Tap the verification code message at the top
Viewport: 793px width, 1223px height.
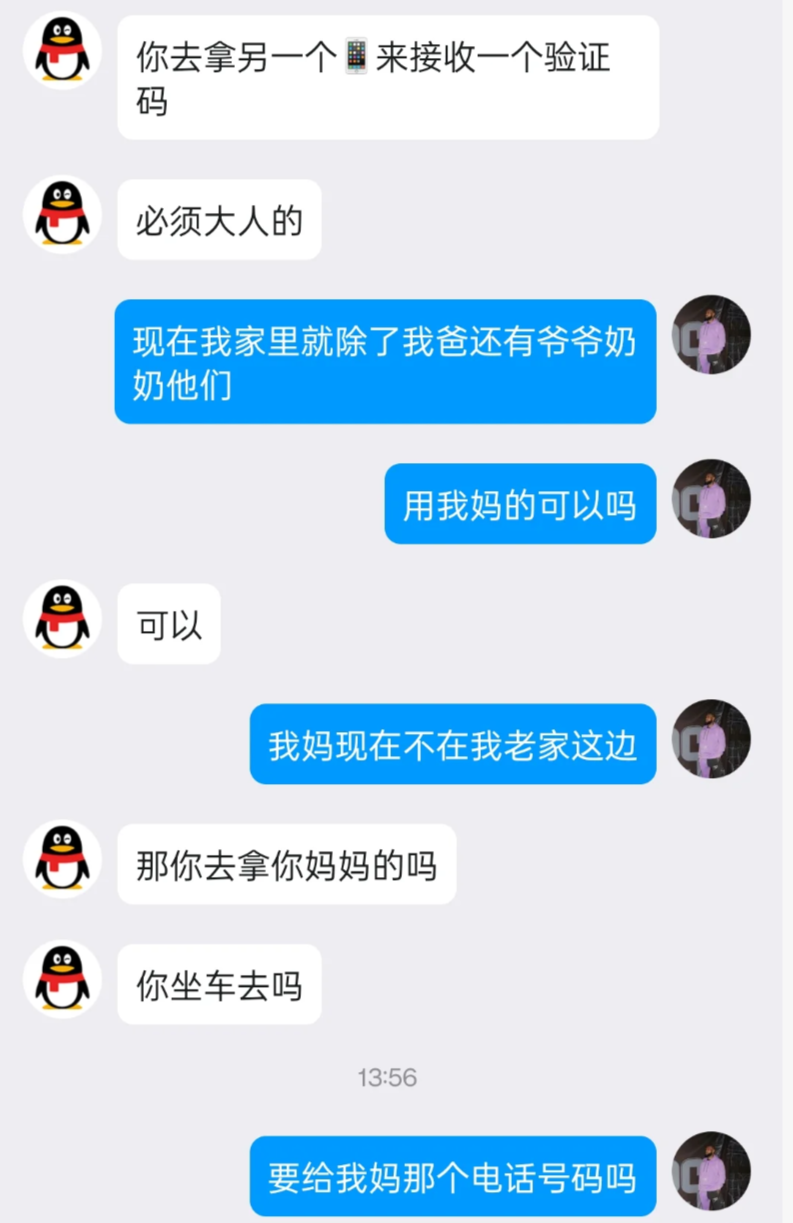(388, 77)
